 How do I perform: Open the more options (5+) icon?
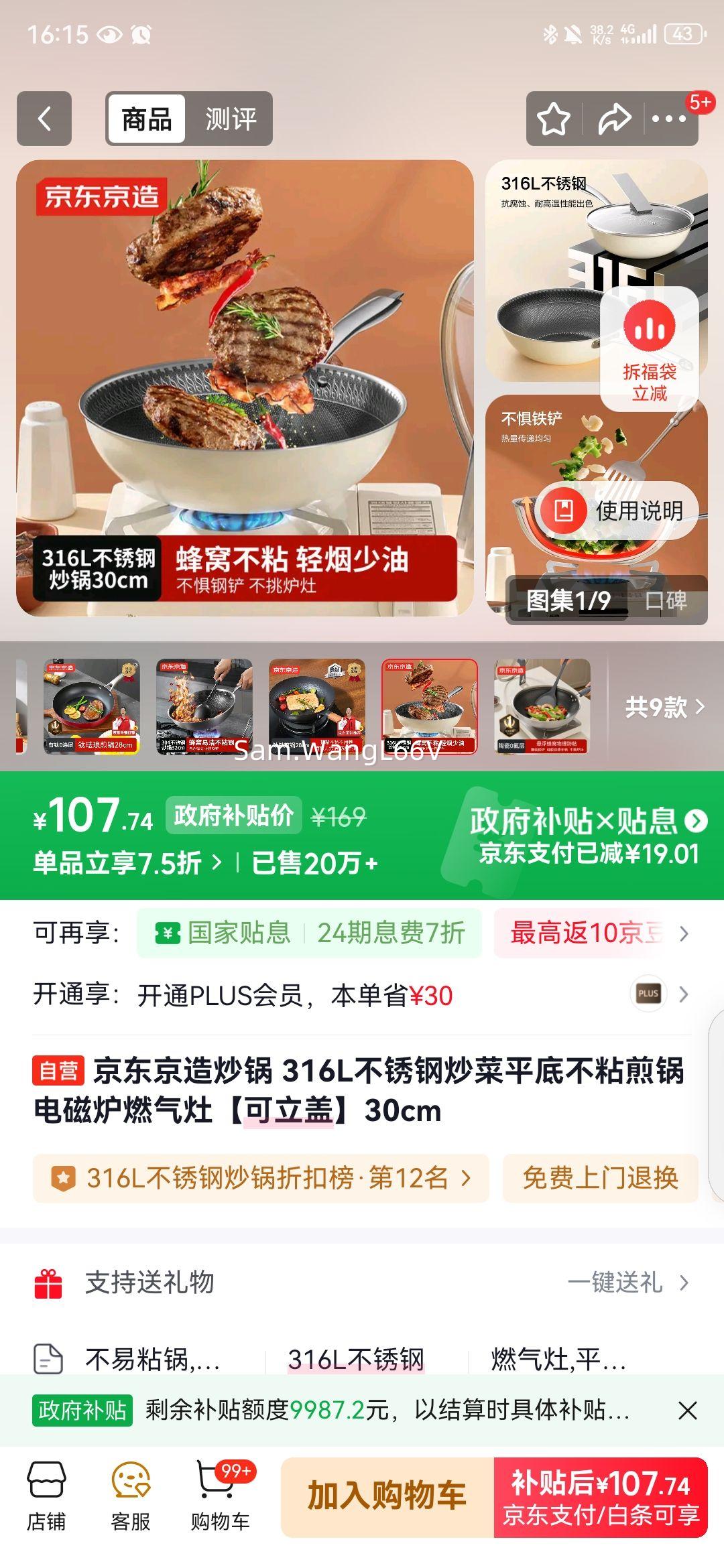pos(670,118)
